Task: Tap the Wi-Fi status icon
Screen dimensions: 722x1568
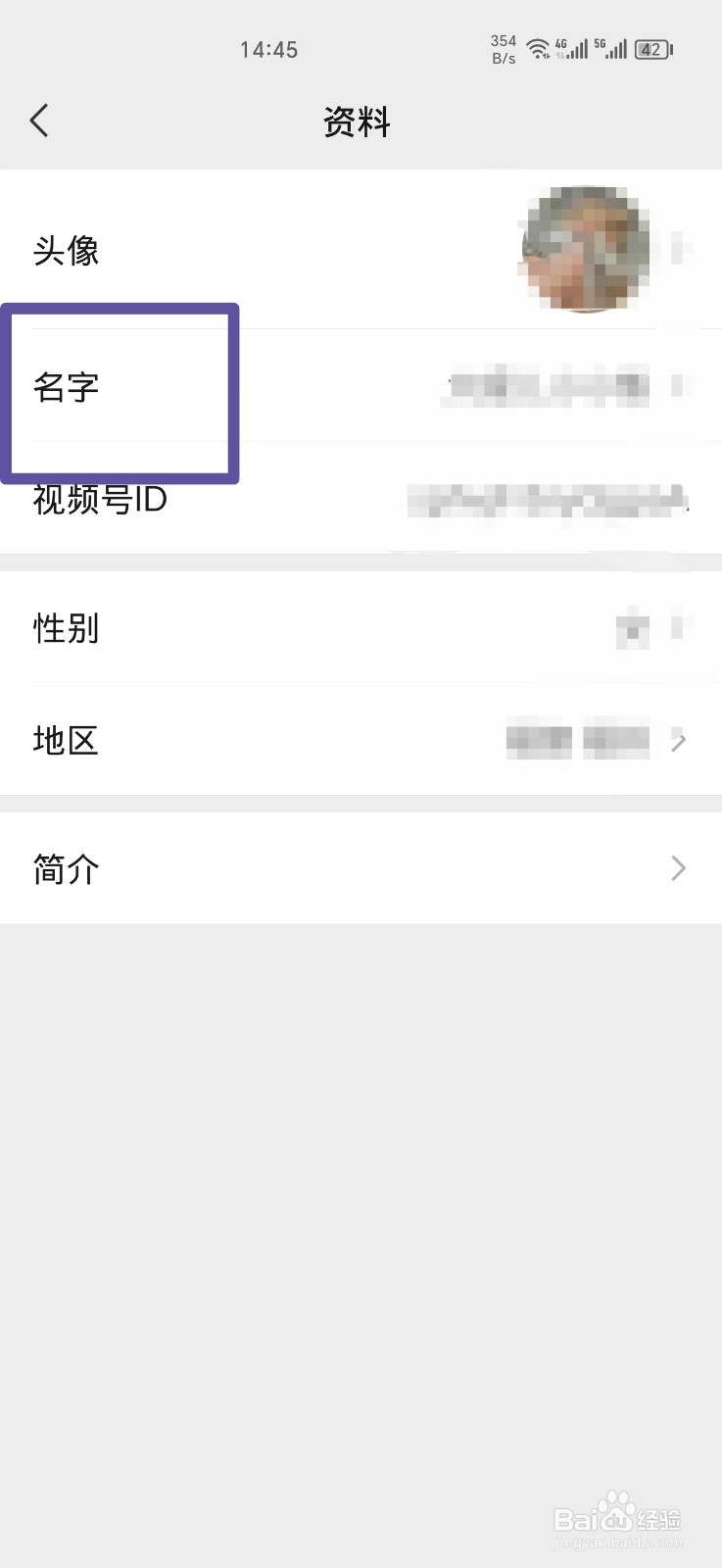Action: tap(540, 48)
